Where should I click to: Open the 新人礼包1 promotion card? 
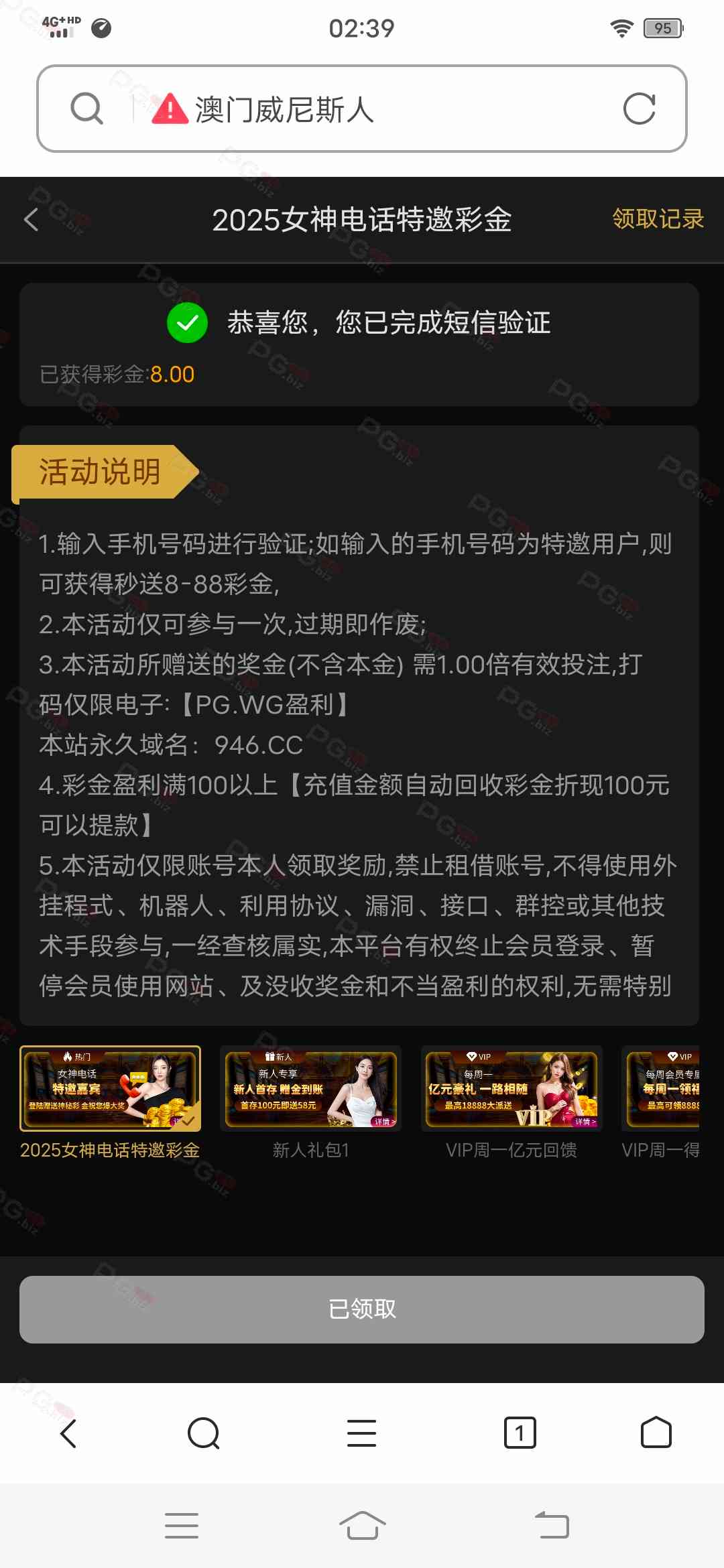(310, 1088)
